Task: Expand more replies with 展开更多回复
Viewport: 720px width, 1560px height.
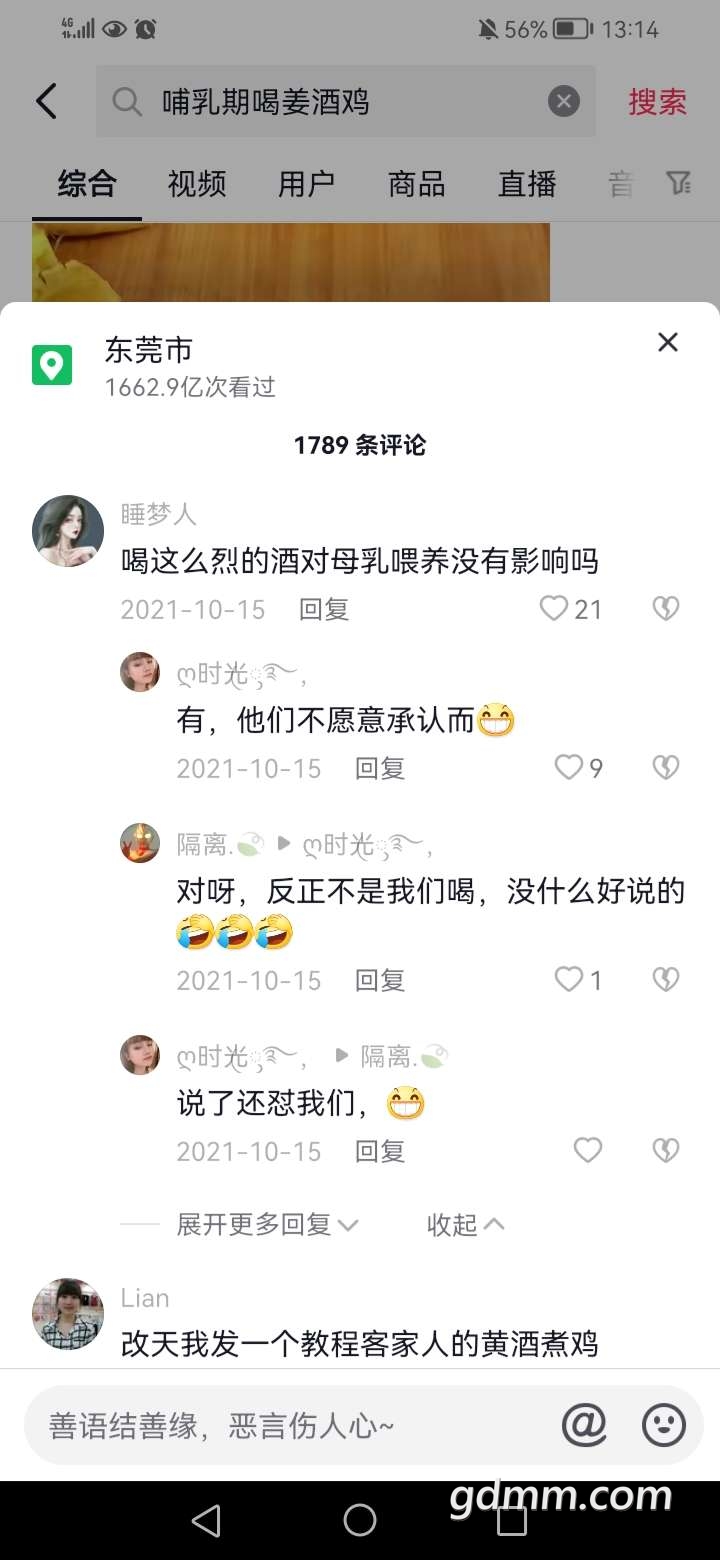Action: click(267, 1224)
